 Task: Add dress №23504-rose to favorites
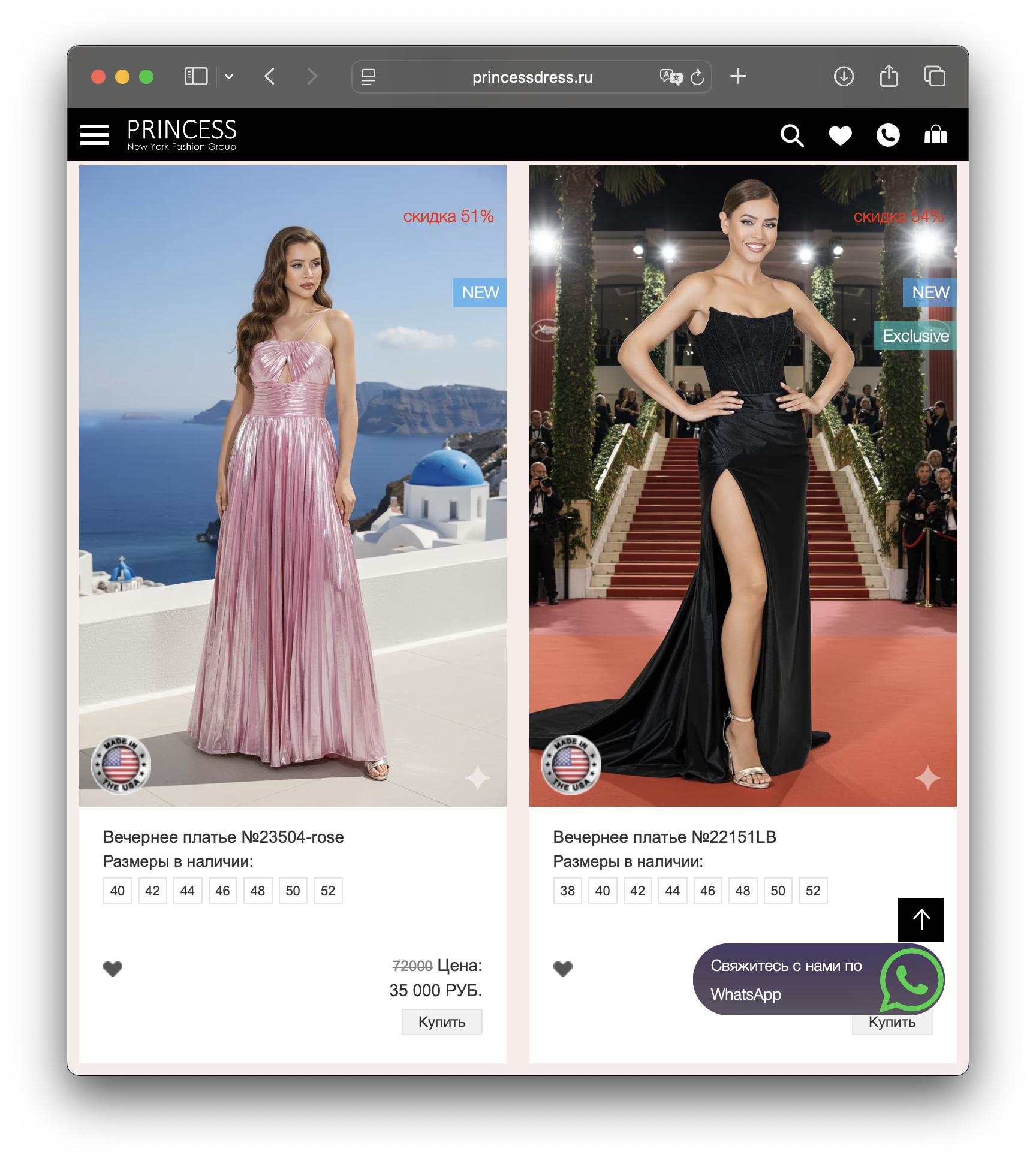pyautogui.click(x=113, y=969)
